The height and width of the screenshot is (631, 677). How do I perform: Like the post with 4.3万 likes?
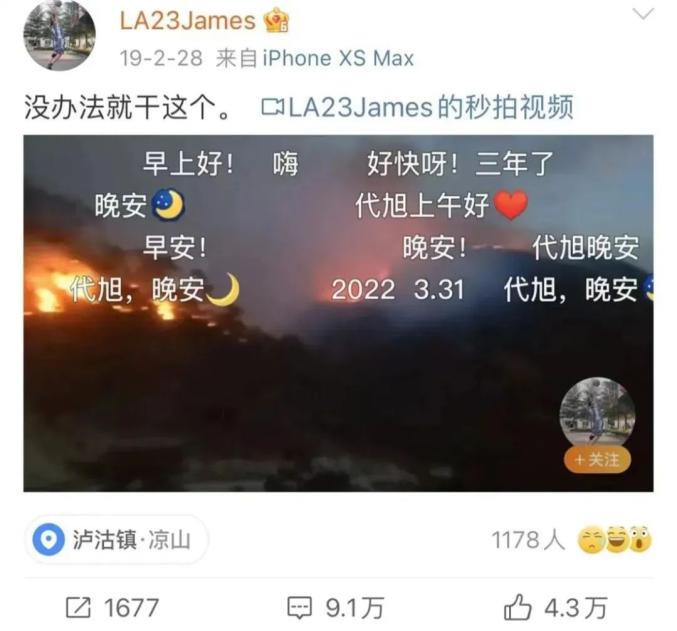(556, 606)
